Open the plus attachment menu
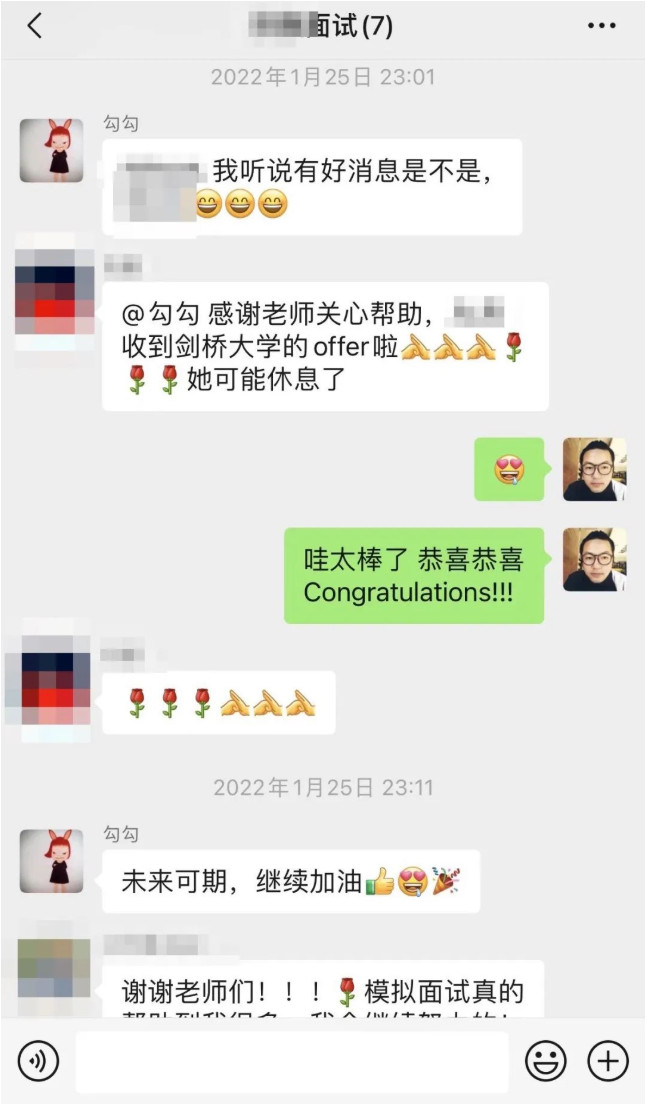The height and width of the screenshot is (1106, 646). coord(608,1061)
